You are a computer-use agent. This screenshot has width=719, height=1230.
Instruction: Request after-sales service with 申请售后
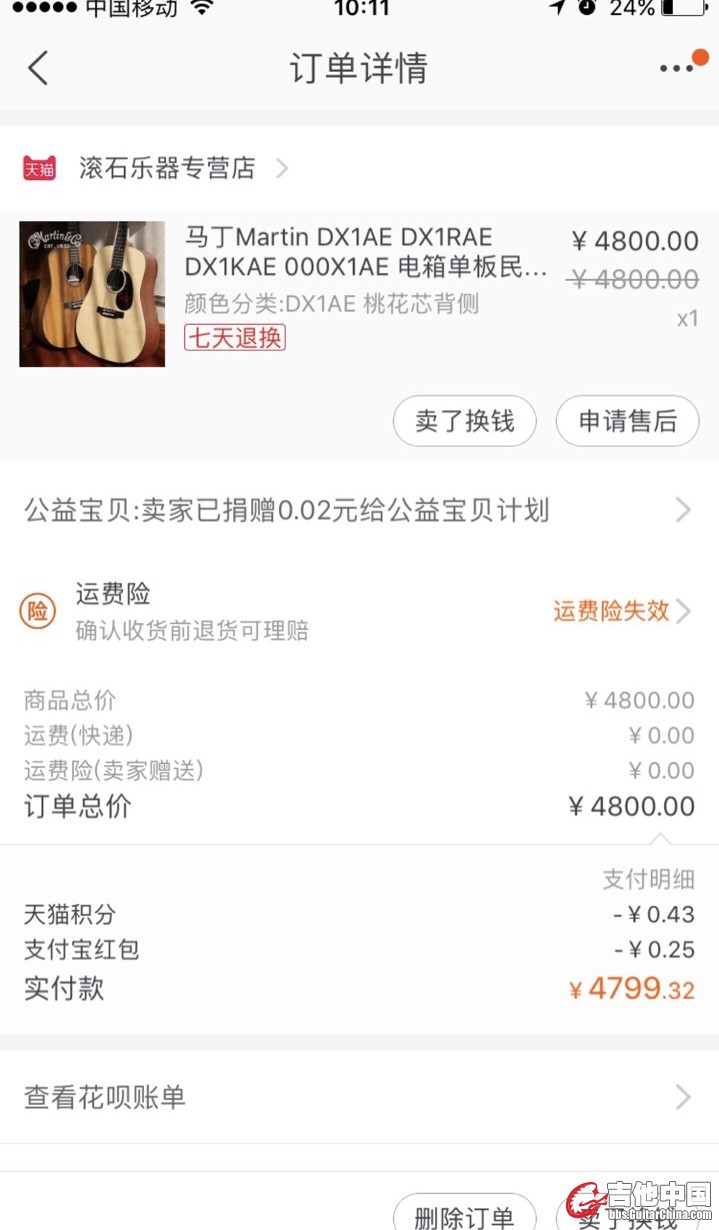point(627,421)
